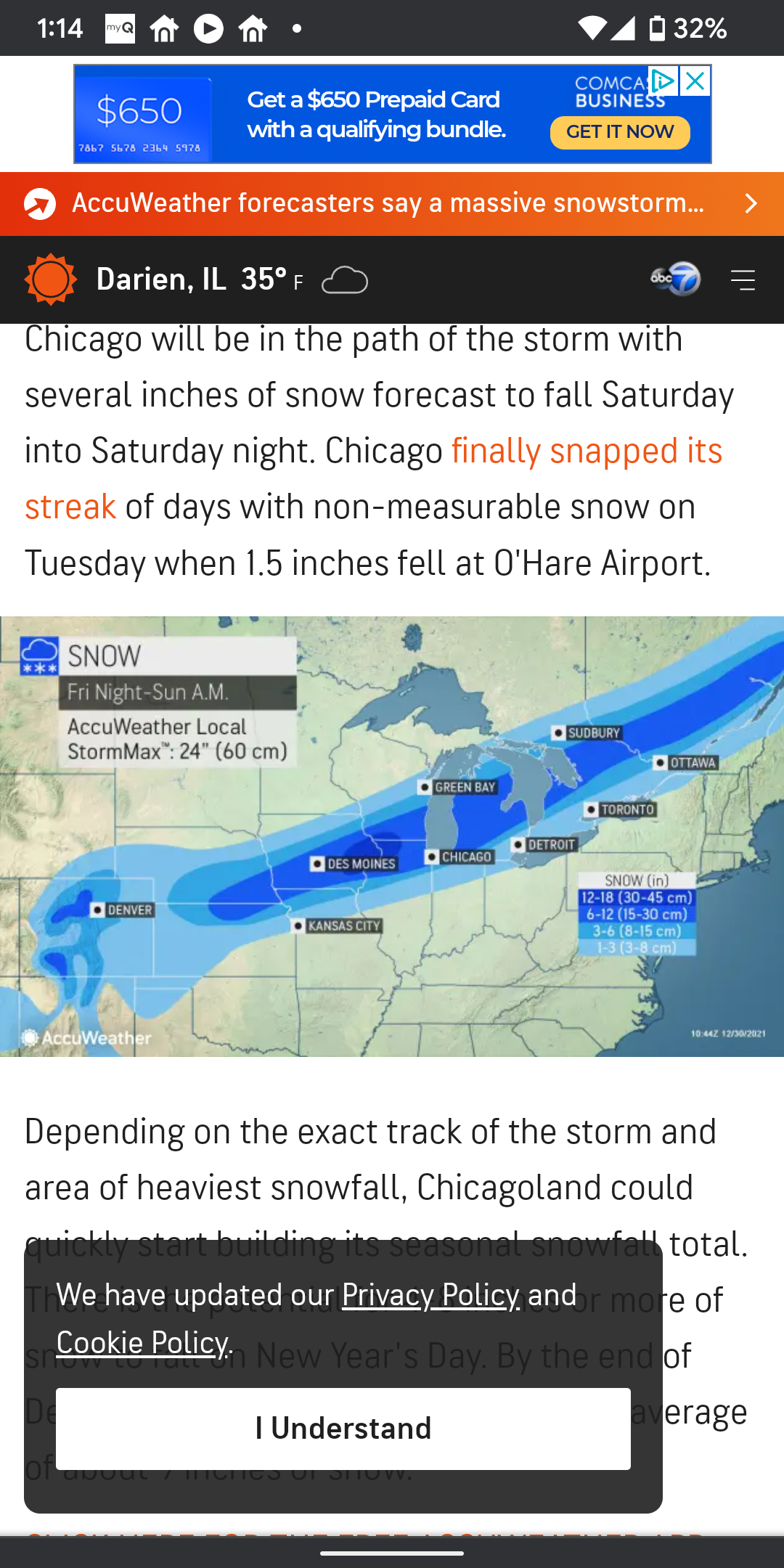
Task: Open the ABC7 partner icon
Action: coord(676,279)
